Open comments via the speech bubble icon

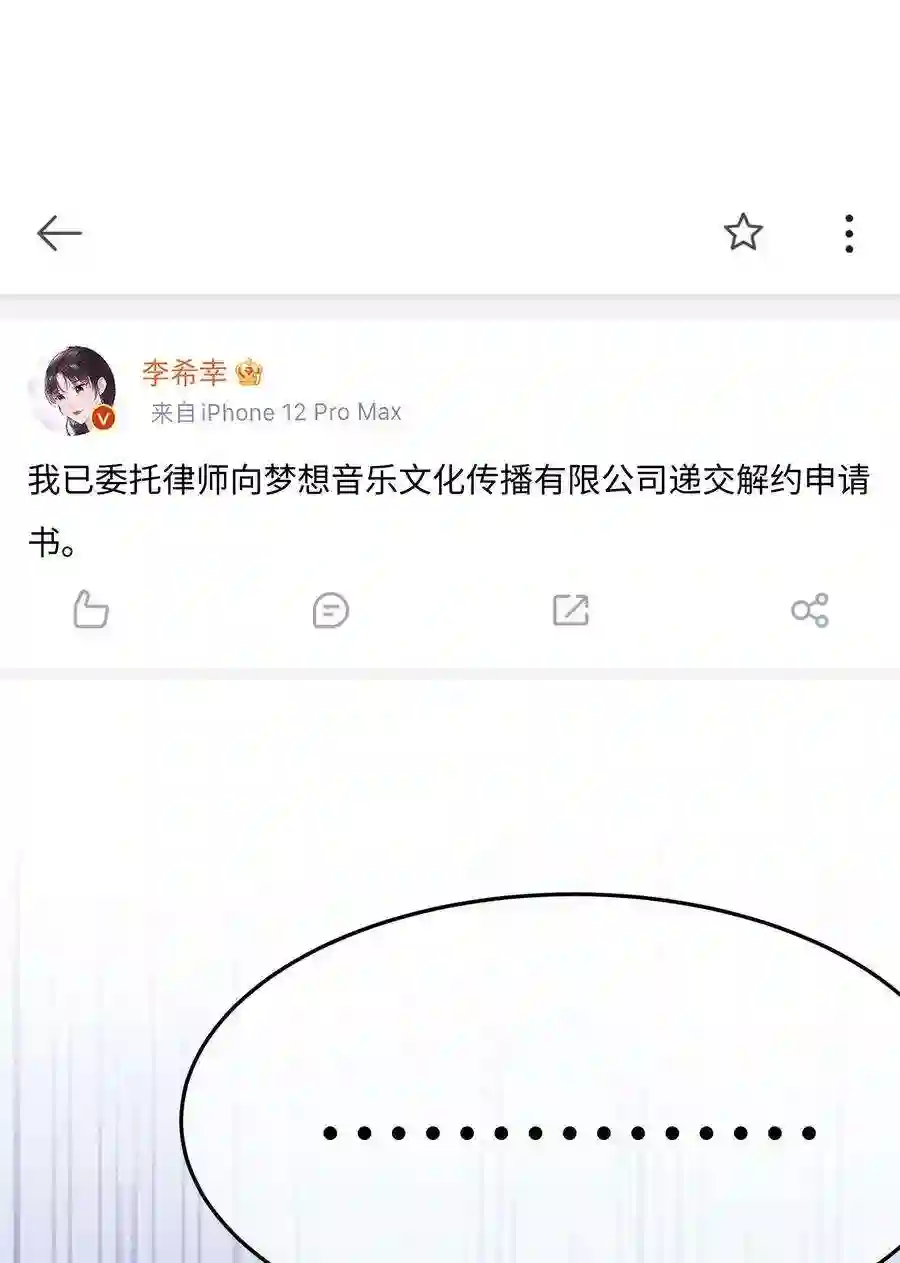332,611
